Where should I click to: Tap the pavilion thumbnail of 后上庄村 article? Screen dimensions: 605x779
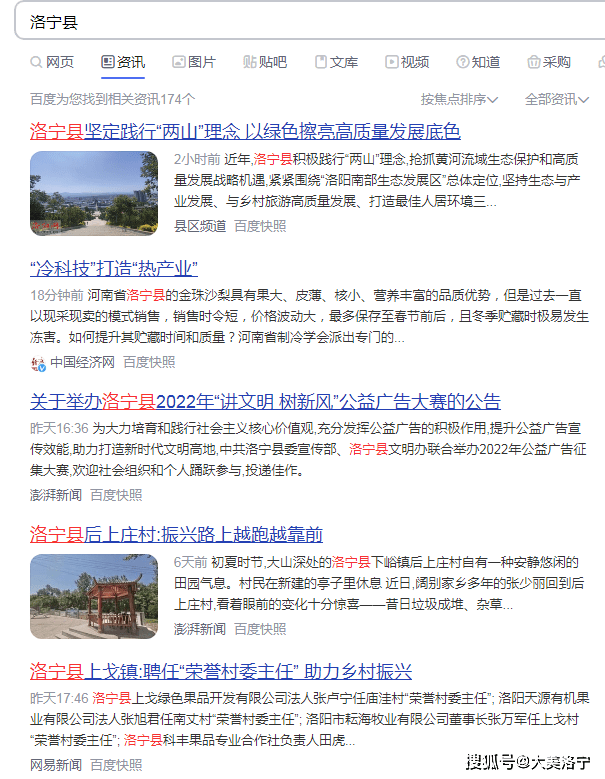[94, 596]
